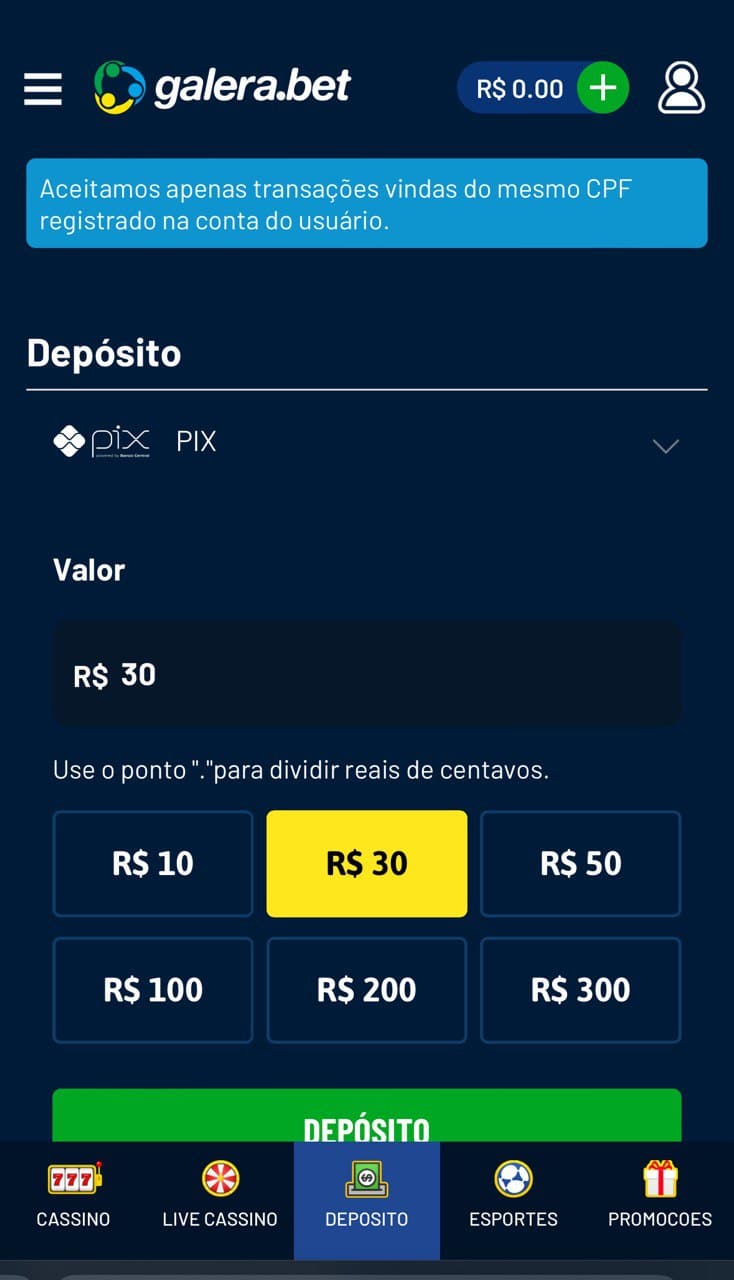This screenshot has height=1280, width=734.
Task: Confirm with the green Depósito button
Action: (x=367, y=1116)
